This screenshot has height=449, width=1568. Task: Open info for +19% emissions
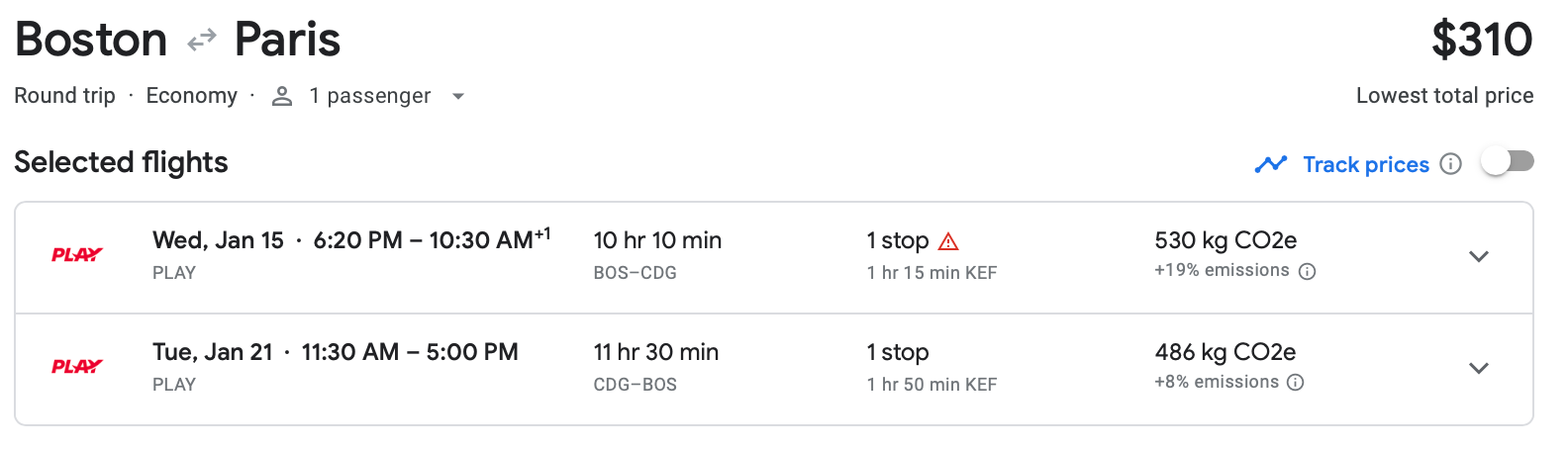pos(1307,272)
